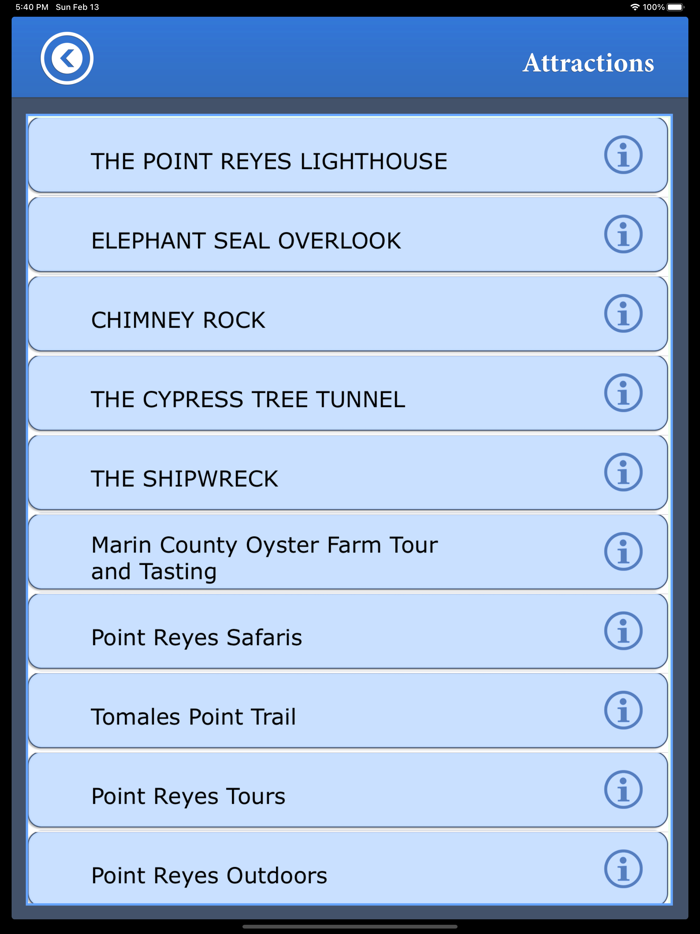Screen dimensions: 700x934
Task: View info for The Shipwreck
Action: tap(622, 473)
